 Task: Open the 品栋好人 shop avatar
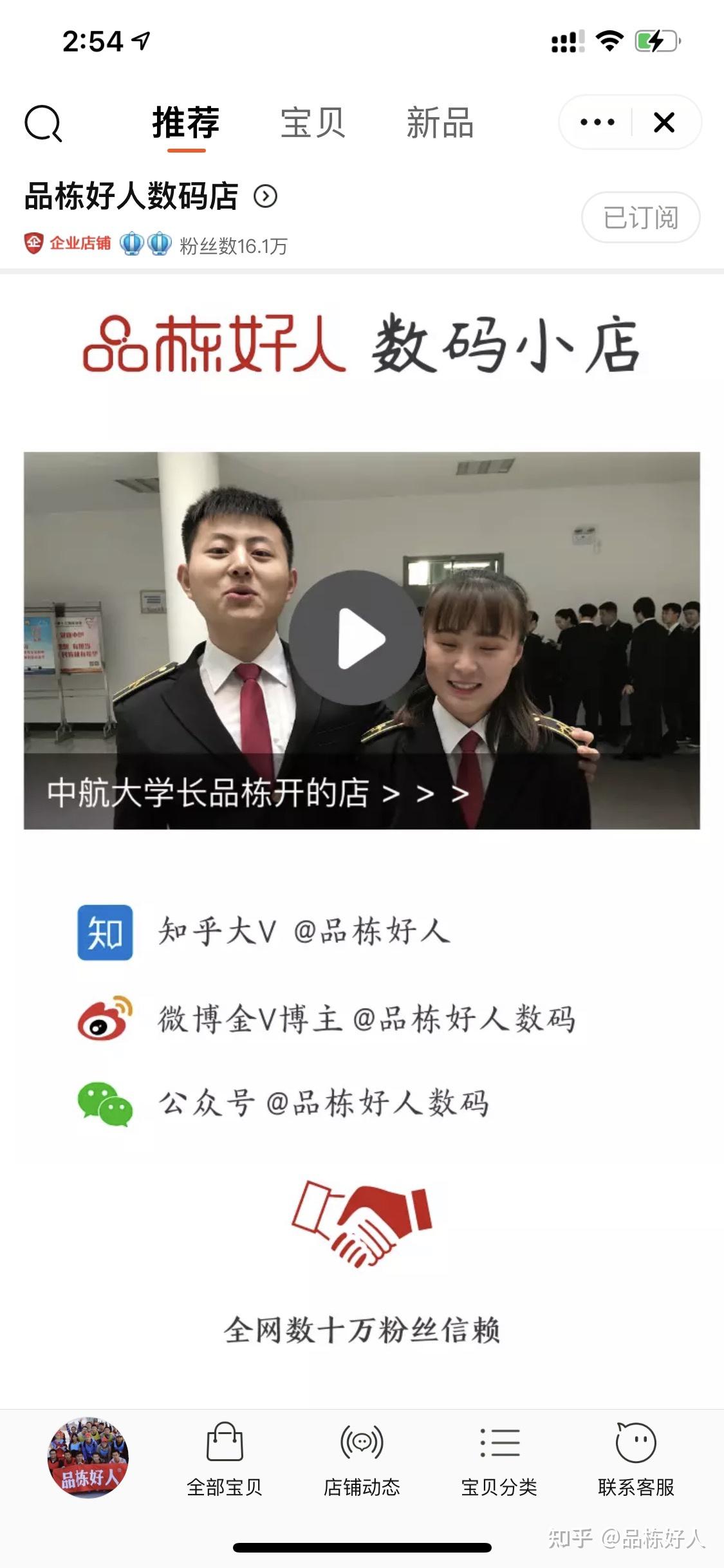(88, 1458)
